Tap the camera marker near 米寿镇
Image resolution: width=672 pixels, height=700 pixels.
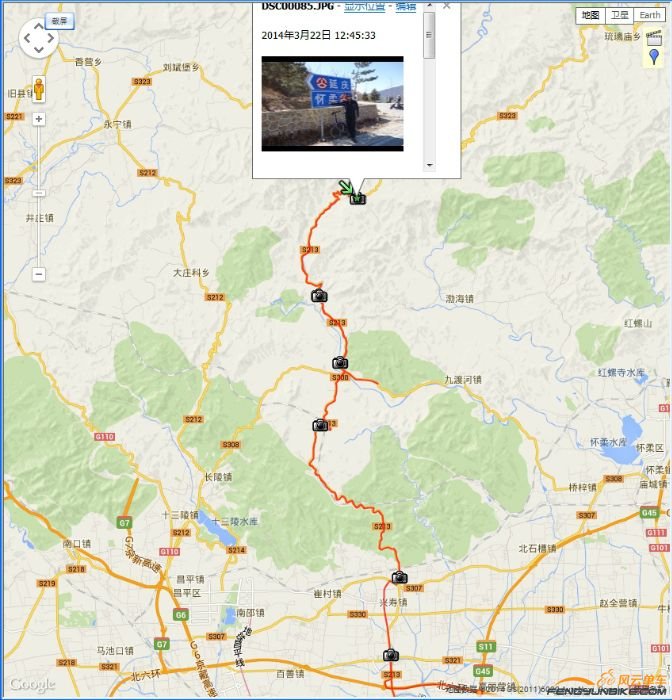399,577
